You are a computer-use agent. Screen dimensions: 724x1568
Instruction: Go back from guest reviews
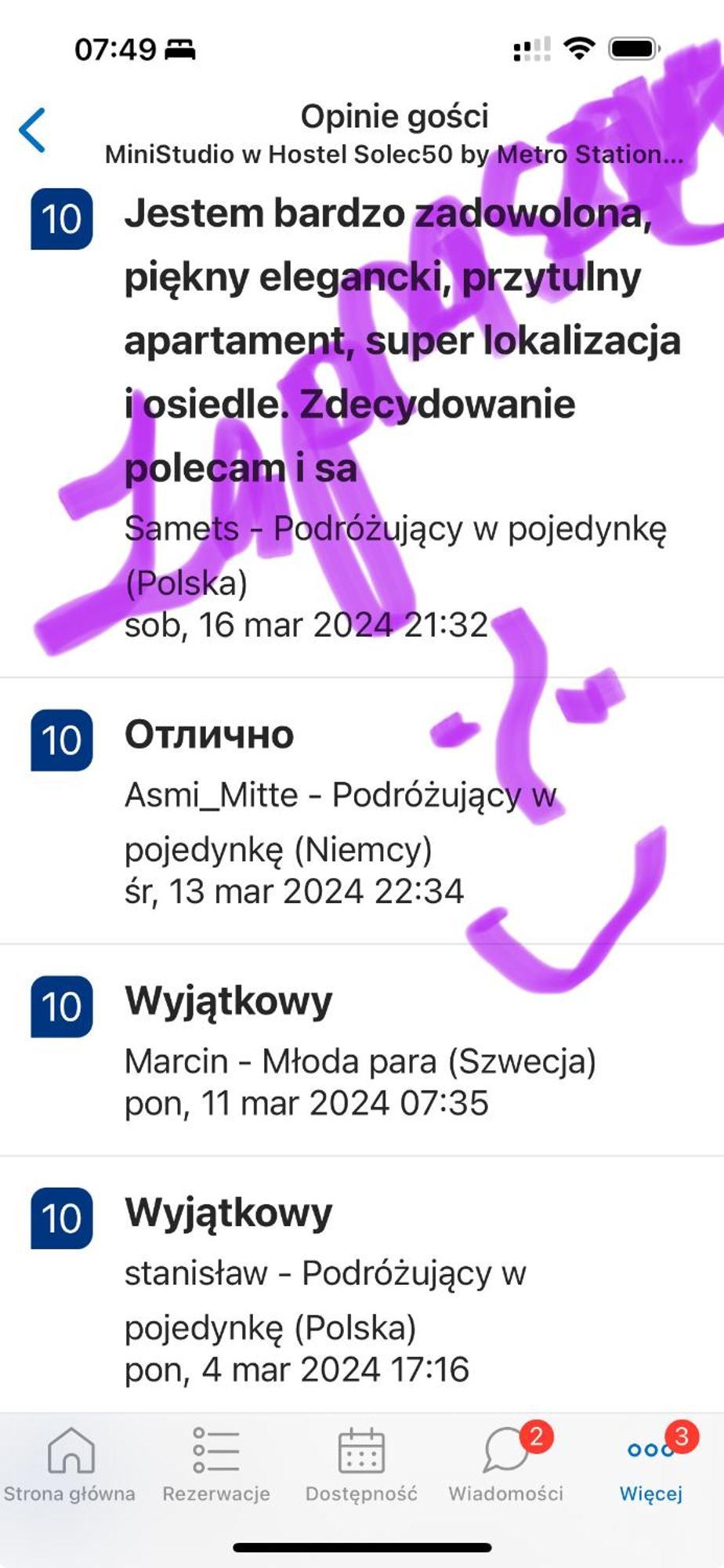click(x=33, y=130)
